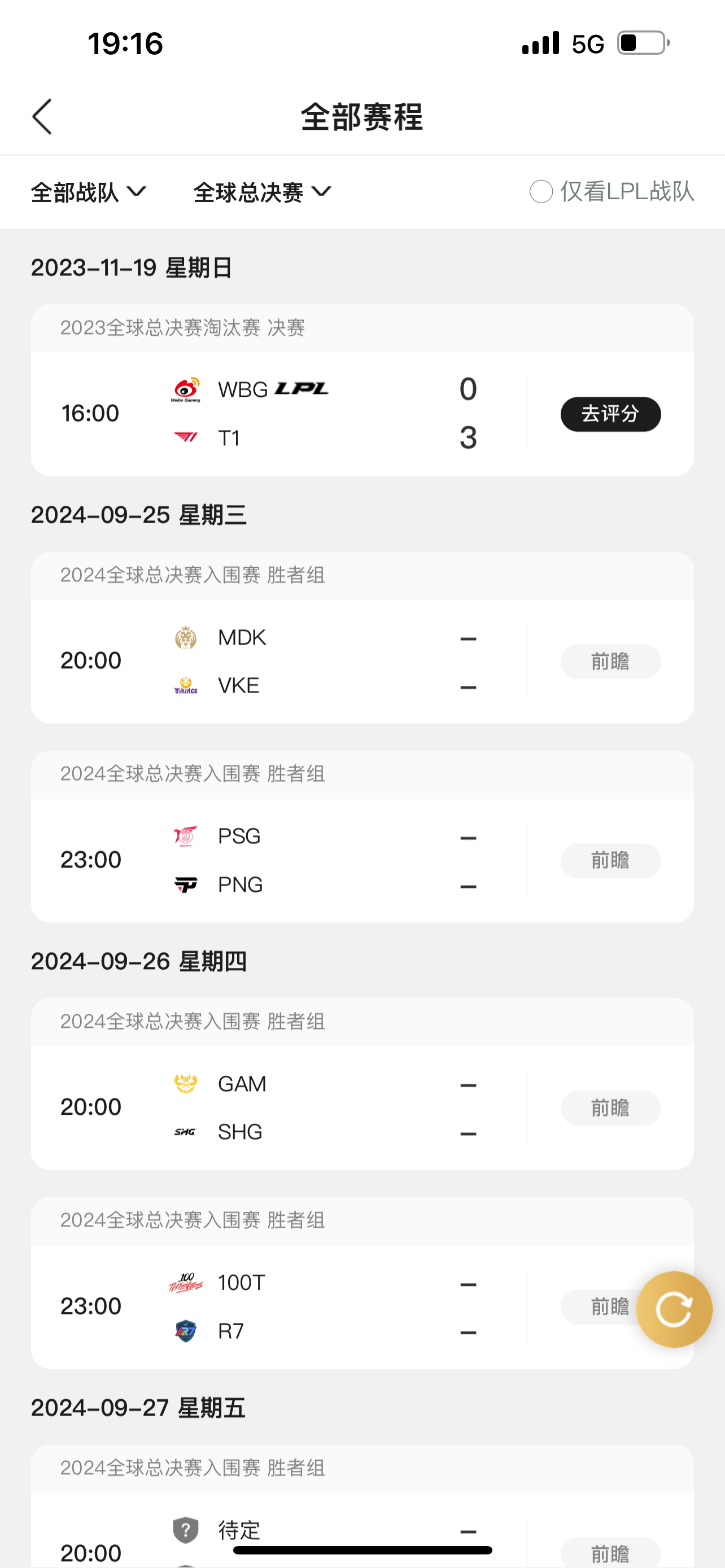Open the 全球总决赛 tournament dropdown
Viewport: 725px width, 1568px height.
point(263,192)
